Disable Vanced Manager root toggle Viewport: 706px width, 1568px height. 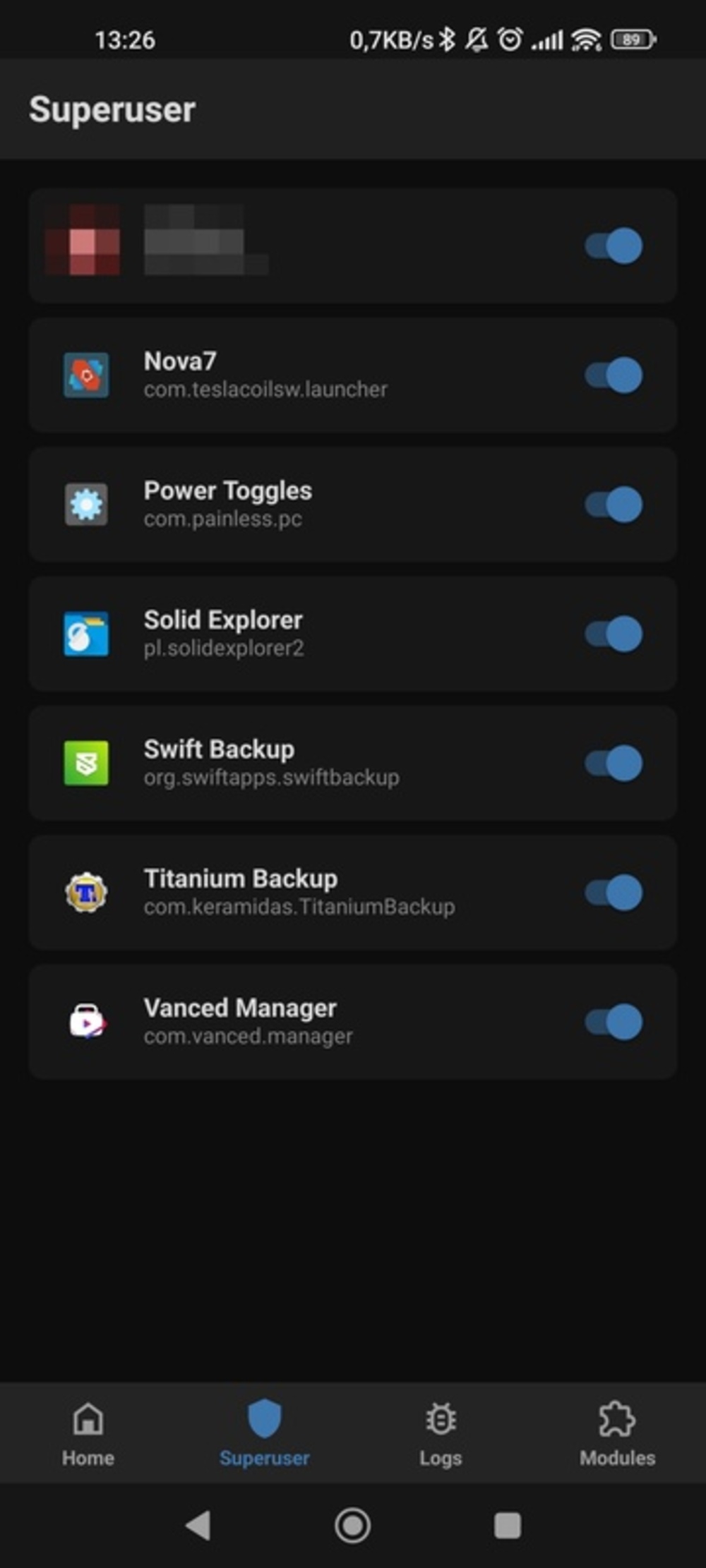(x=614, y=1022)
